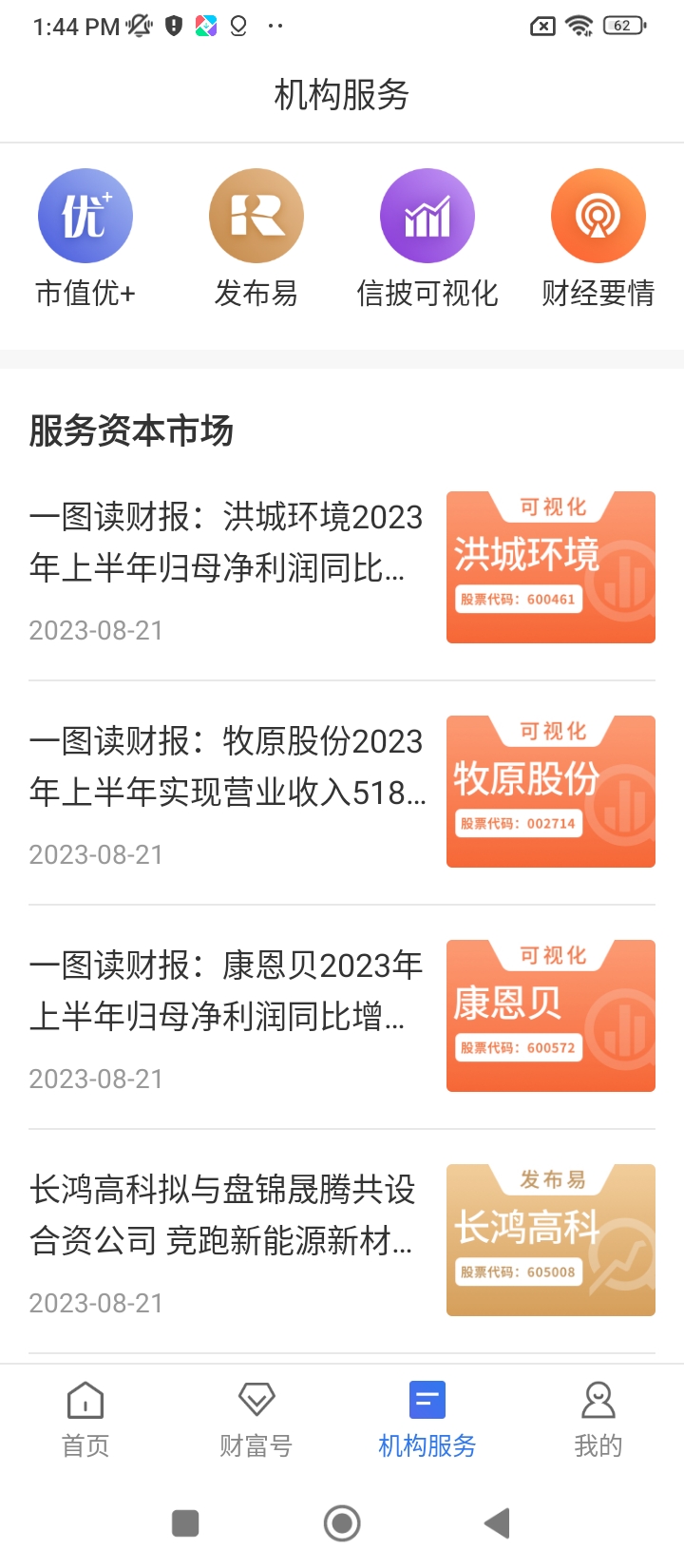Open the 牧原股份 half-year revenue article
Screen dimensions: 684x1568
pyautogui.click(x=226, y=767)
